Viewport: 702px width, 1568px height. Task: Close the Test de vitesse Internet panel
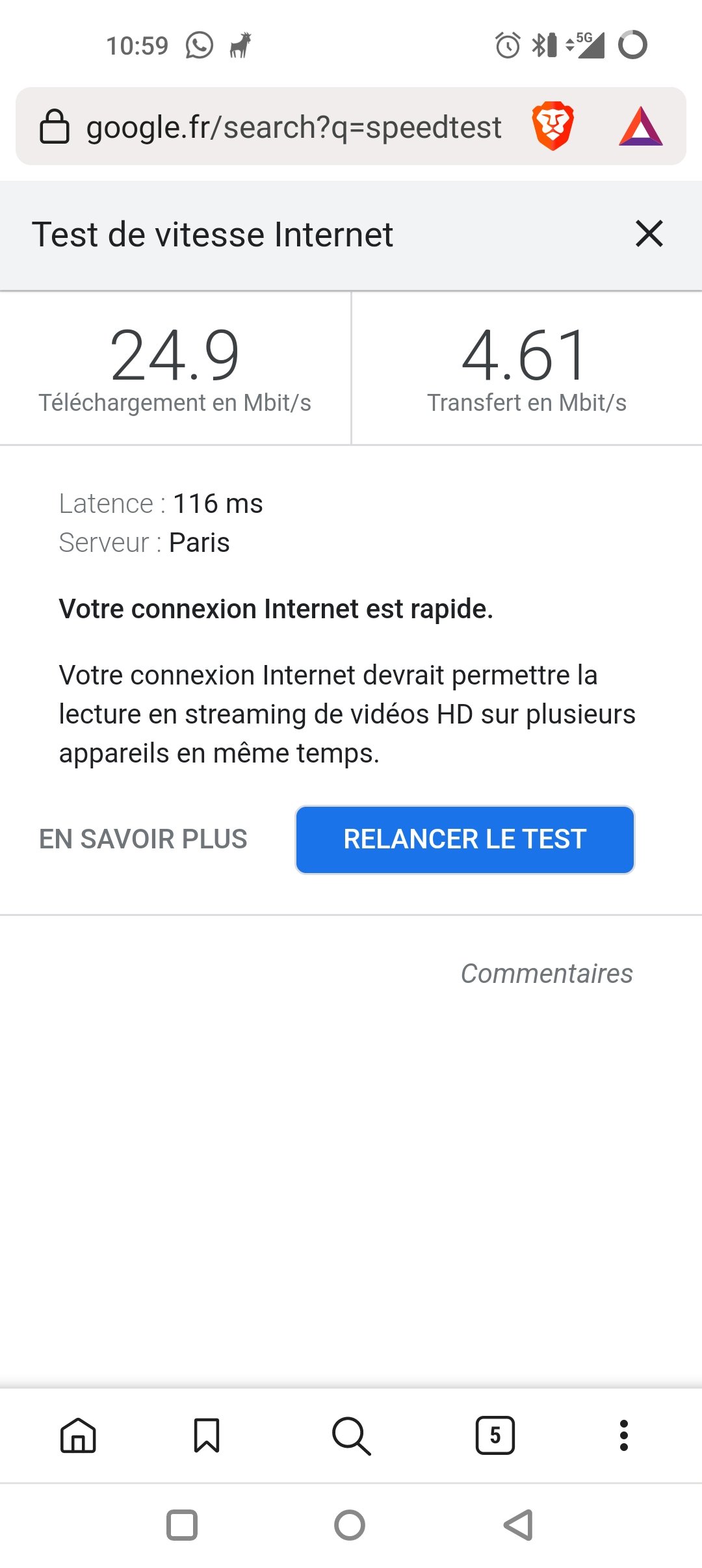(649, 234)
